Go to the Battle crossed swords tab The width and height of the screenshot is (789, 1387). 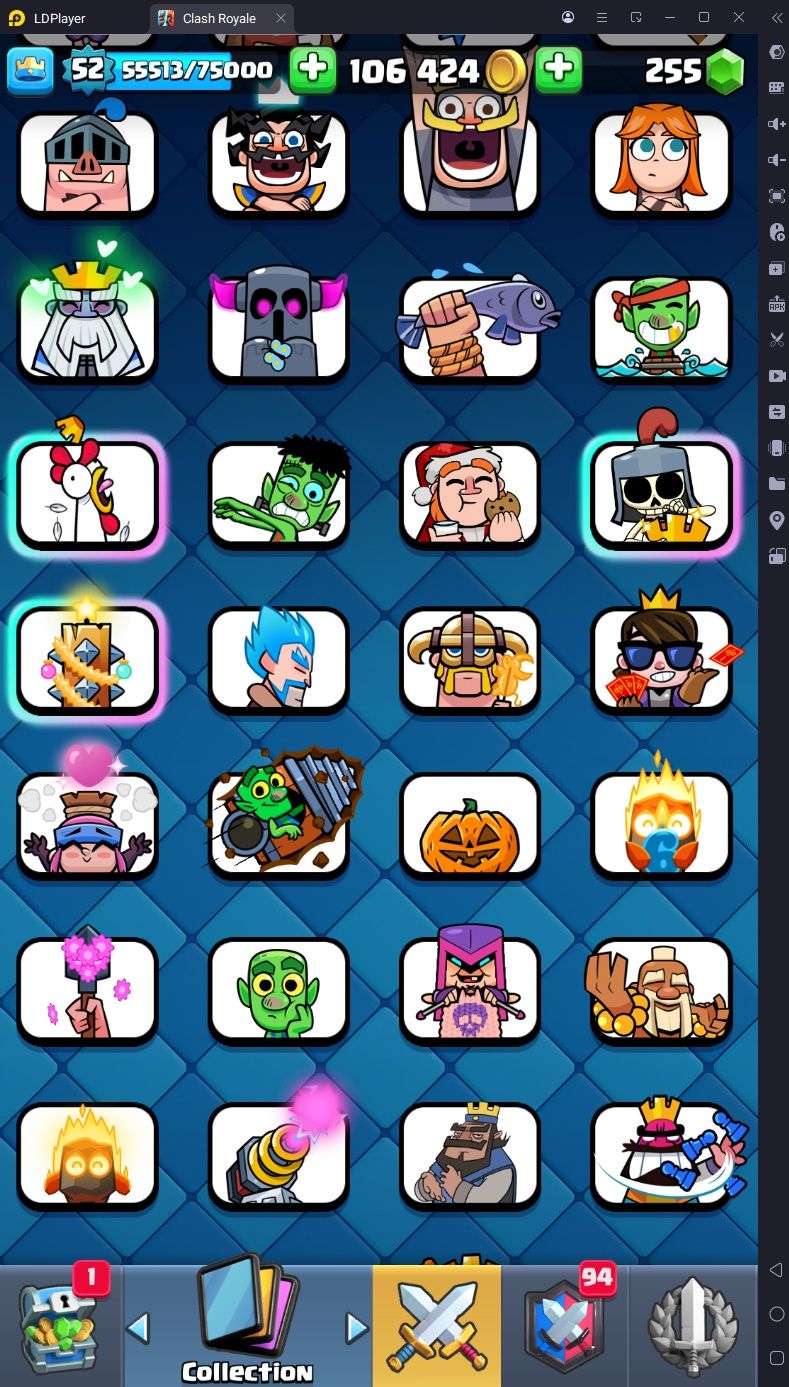tap(436, 1325)
